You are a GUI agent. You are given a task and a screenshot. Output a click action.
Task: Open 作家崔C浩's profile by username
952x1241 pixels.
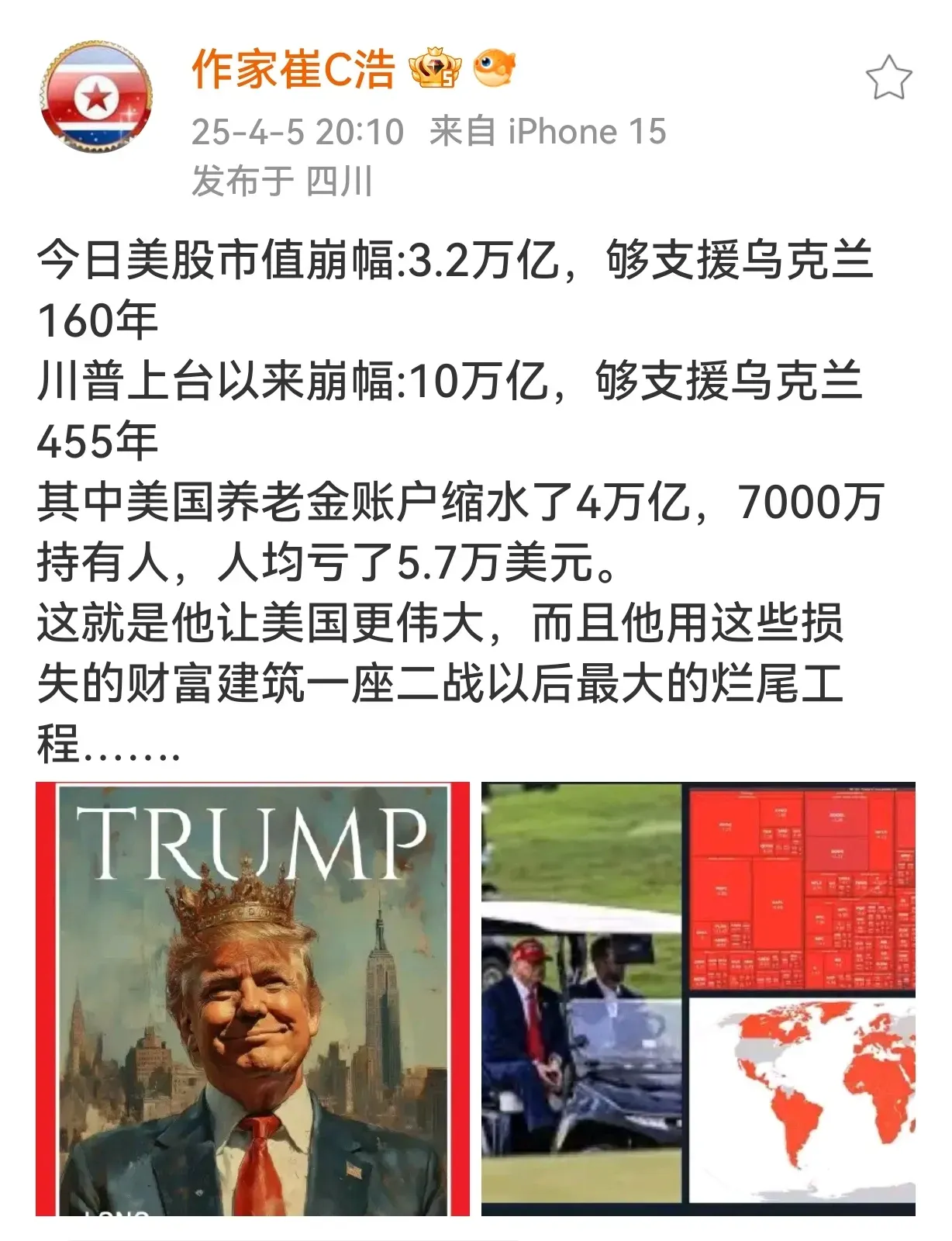[x=293, y=70]
